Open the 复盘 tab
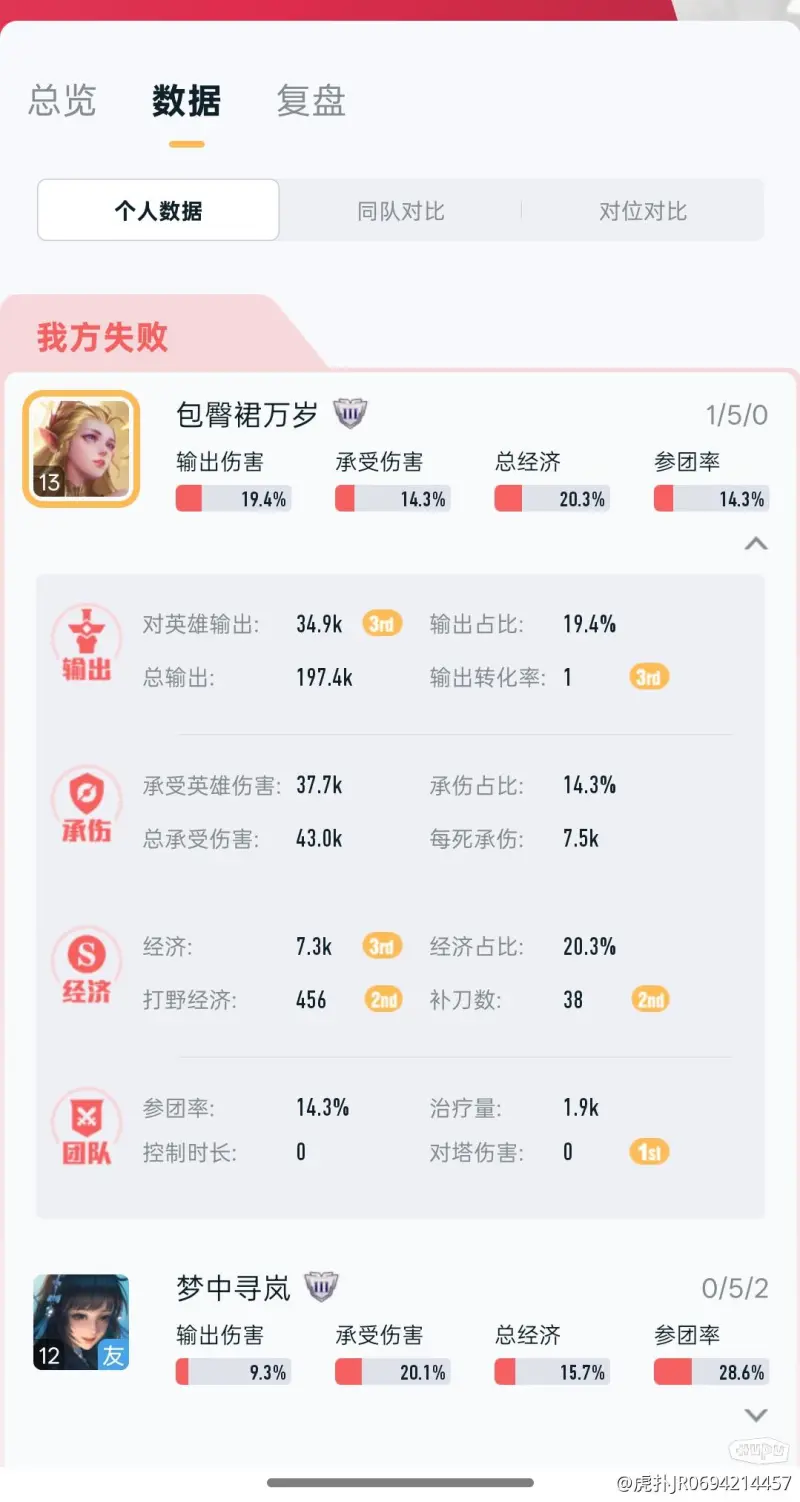 coord(311,101)
